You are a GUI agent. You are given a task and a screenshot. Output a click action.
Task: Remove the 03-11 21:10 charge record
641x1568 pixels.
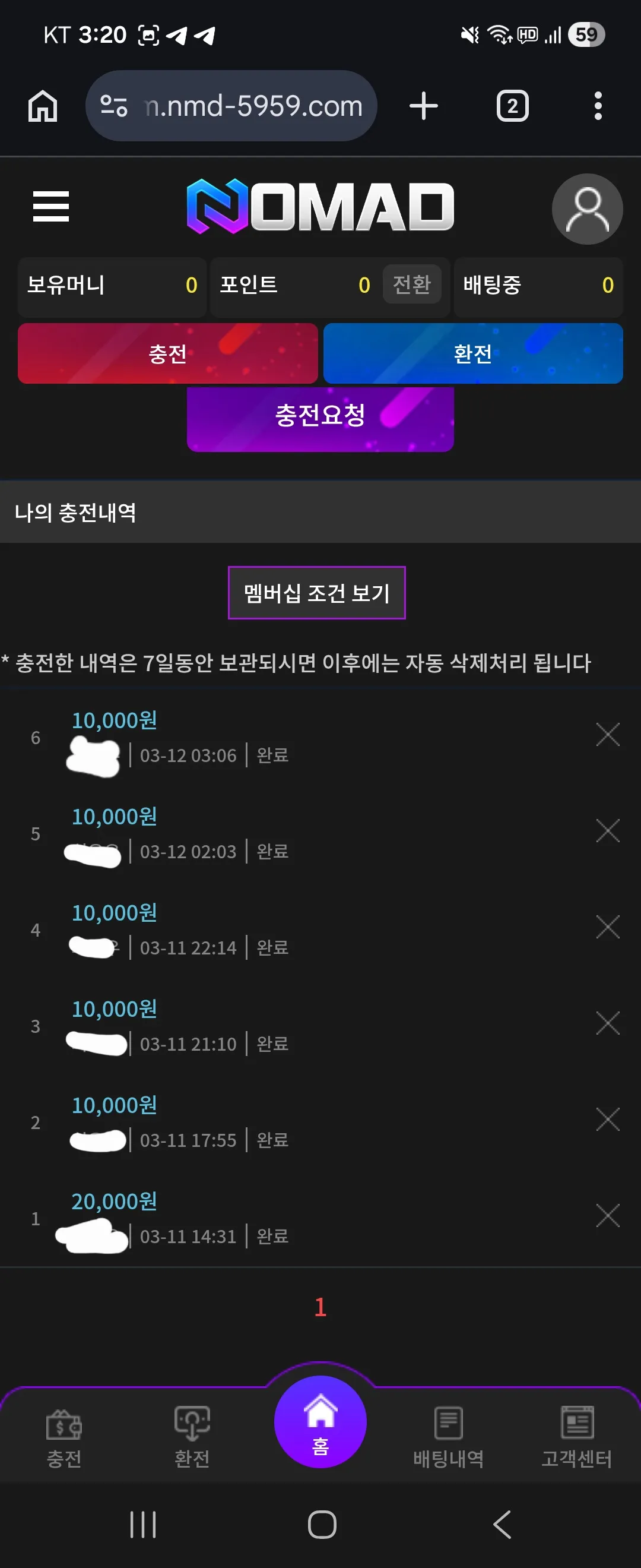click(608, 1023)
